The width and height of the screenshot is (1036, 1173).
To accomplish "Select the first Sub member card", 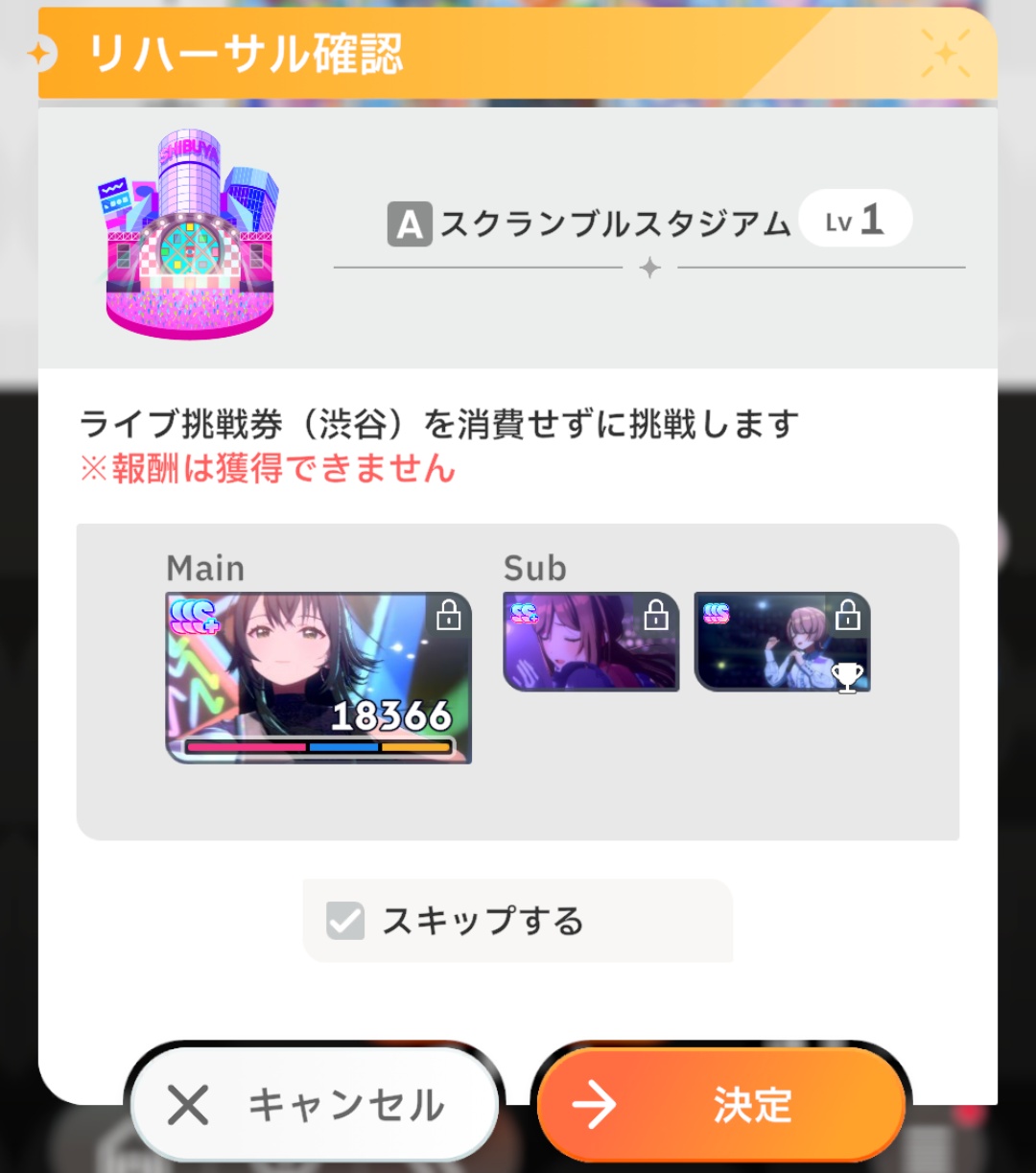I will pos(591,641).
